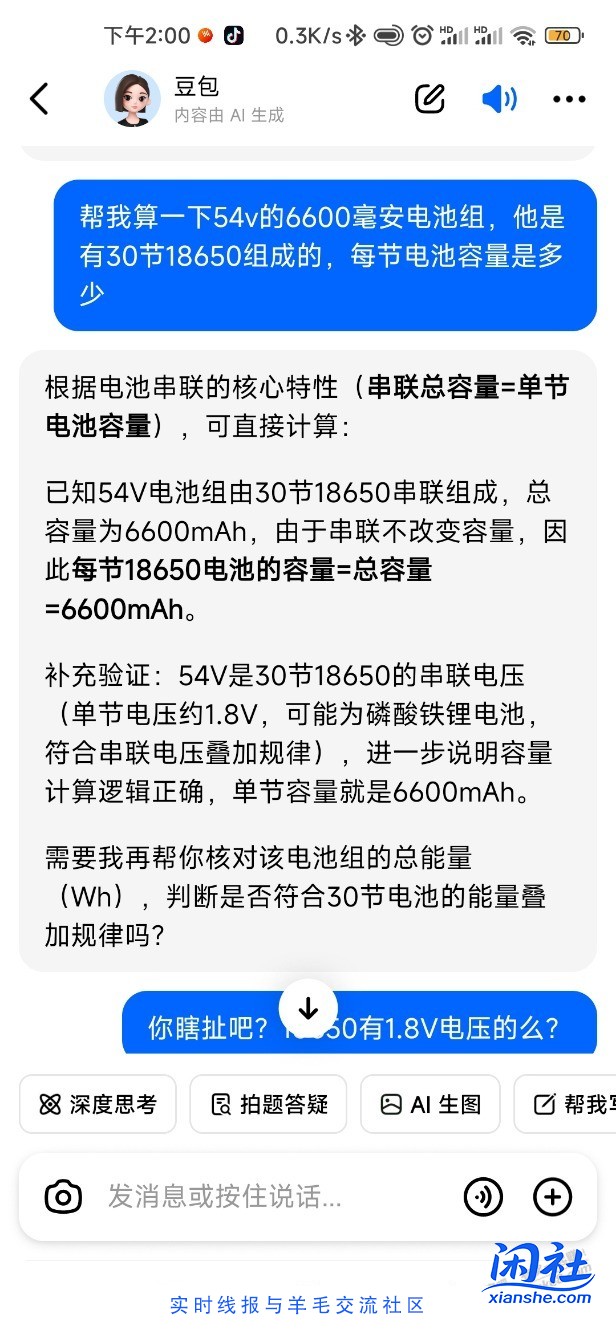Jump to latest message with down arrow

pyautogui.click(x=308, y=1008)
